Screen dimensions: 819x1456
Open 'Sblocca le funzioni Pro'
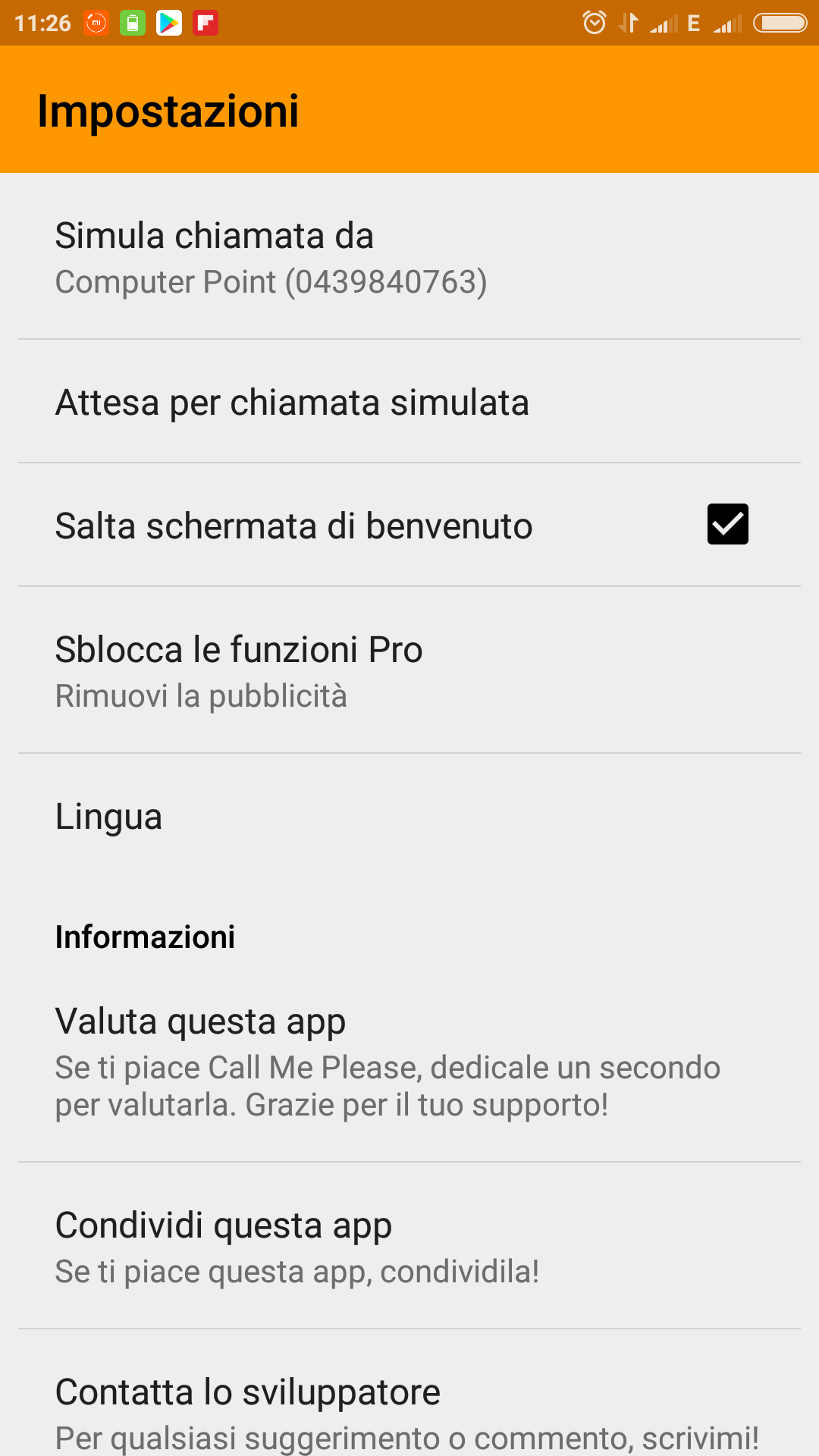(x=409, y=670)
